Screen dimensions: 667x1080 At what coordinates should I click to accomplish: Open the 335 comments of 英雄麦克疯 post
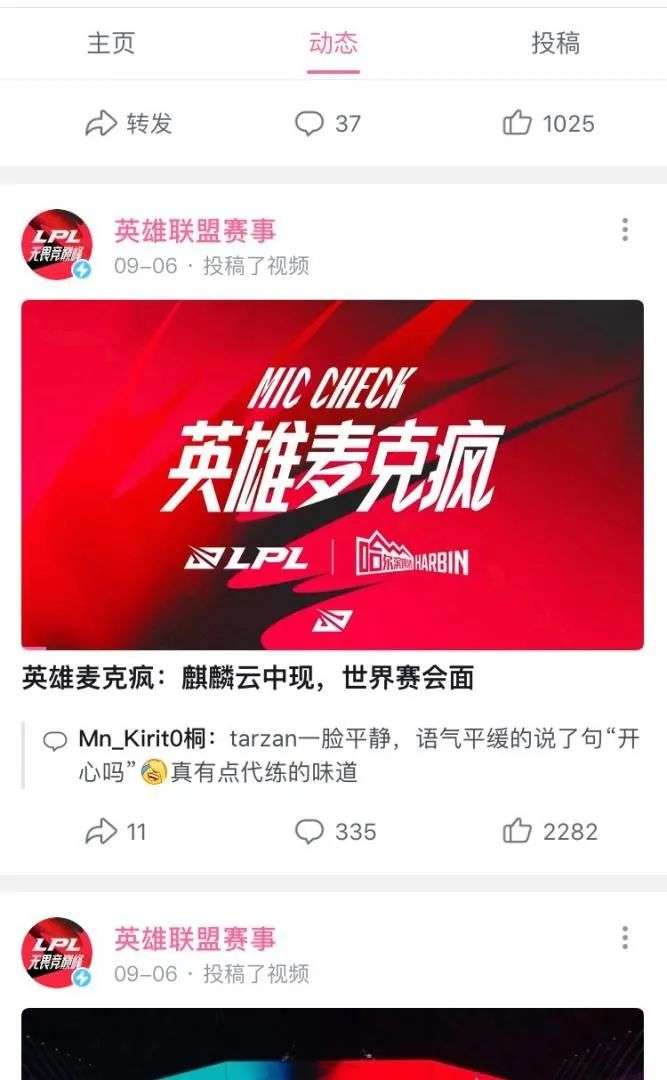336,831
